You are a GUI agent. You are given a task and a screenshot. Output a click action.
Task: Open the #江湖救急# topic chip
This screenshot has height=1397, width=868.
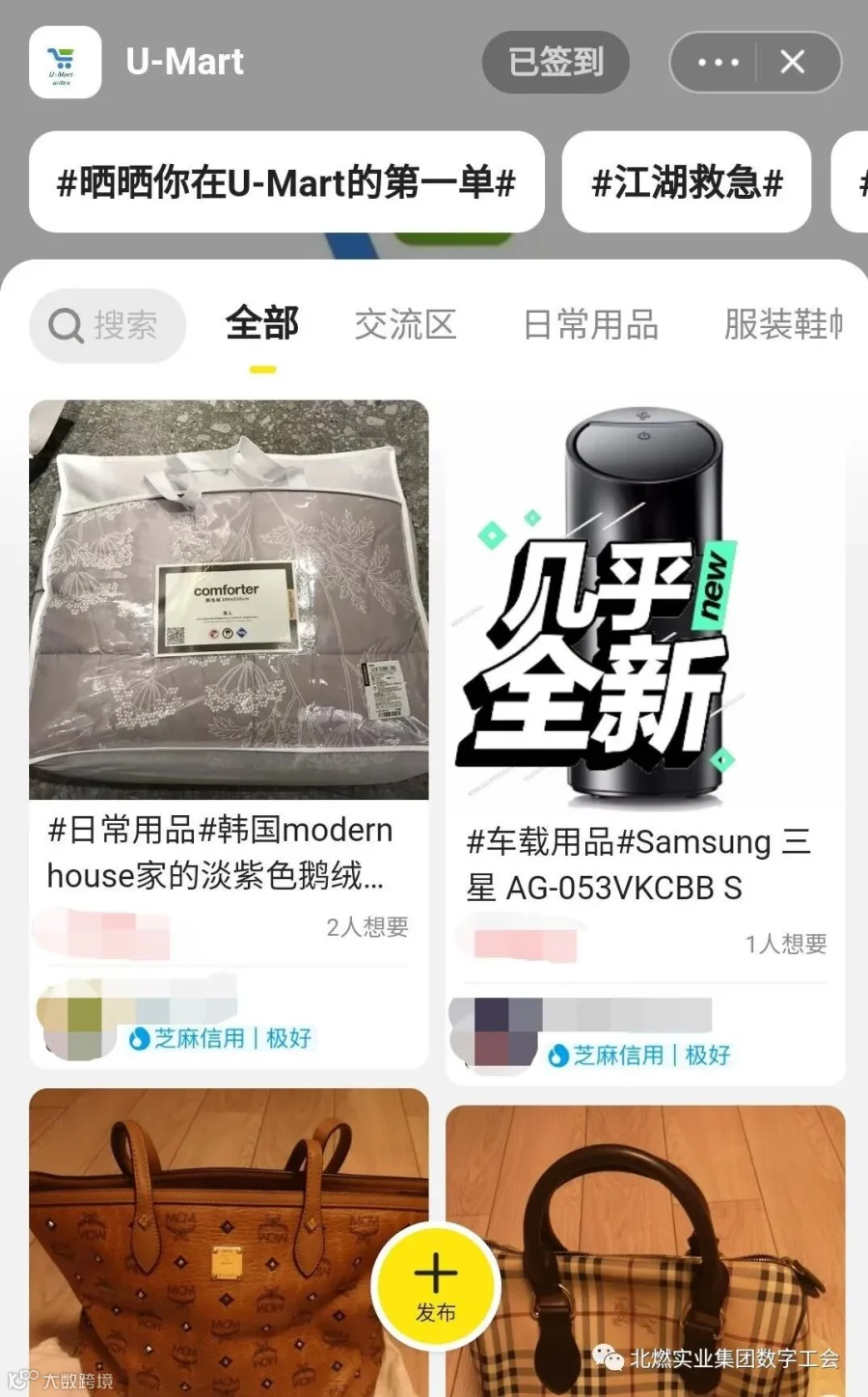click(687, 181)
